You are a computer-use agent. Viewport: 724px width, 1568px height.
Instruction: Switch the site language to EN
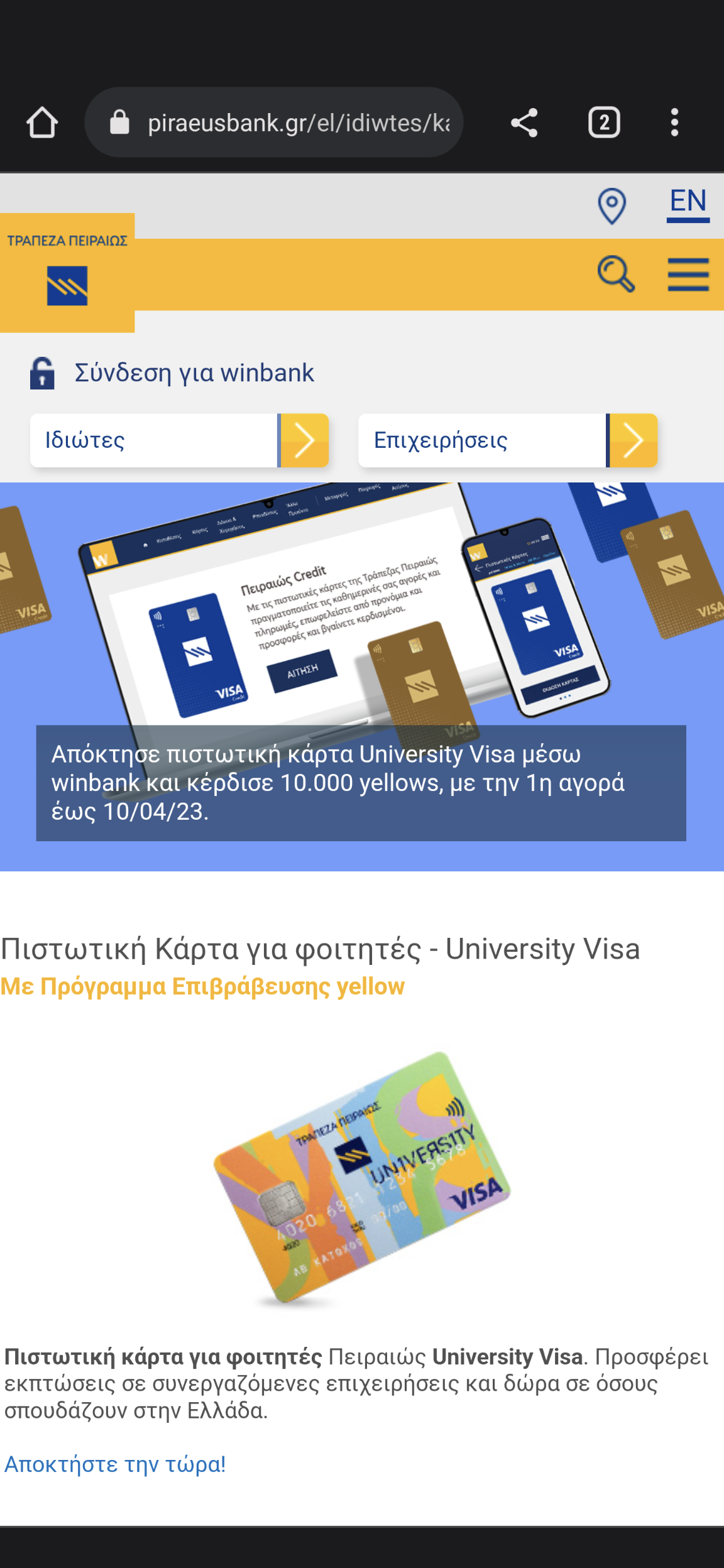pyautogui.click(x=688, y=203)
